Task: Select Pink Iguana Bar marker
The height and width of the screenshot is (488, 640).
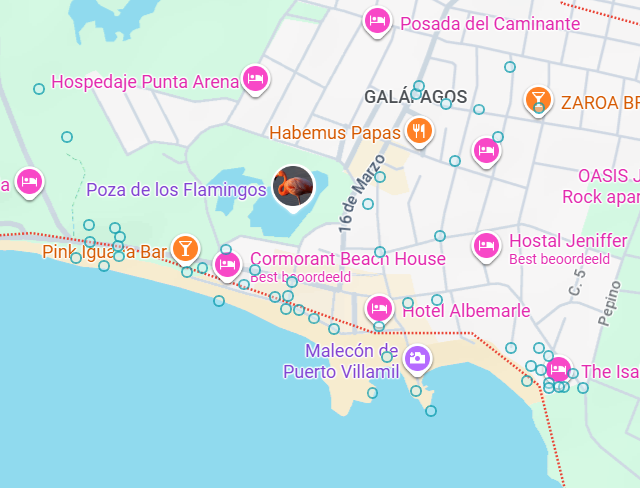Action: 185,247
